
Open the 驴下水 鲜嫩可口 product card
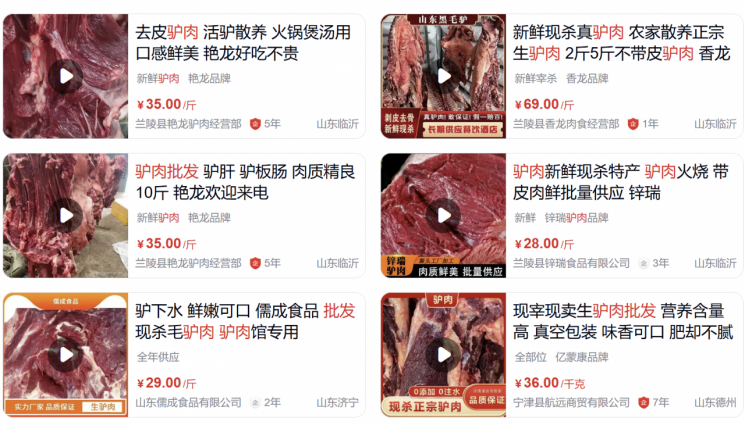pos(245,321)
